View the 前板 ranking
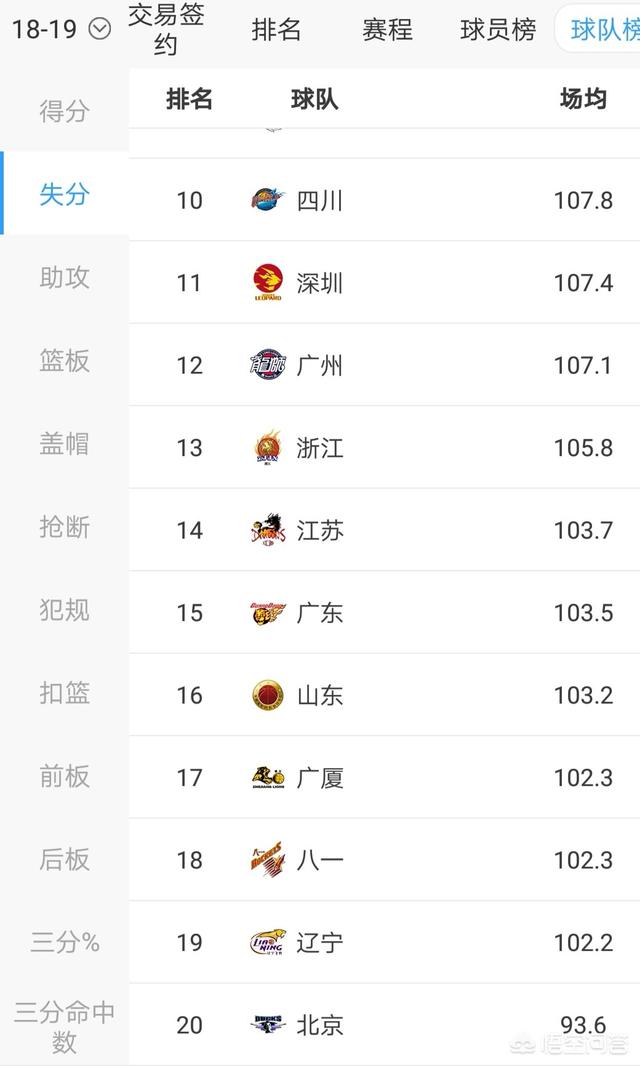 click(x=64, y=775)
